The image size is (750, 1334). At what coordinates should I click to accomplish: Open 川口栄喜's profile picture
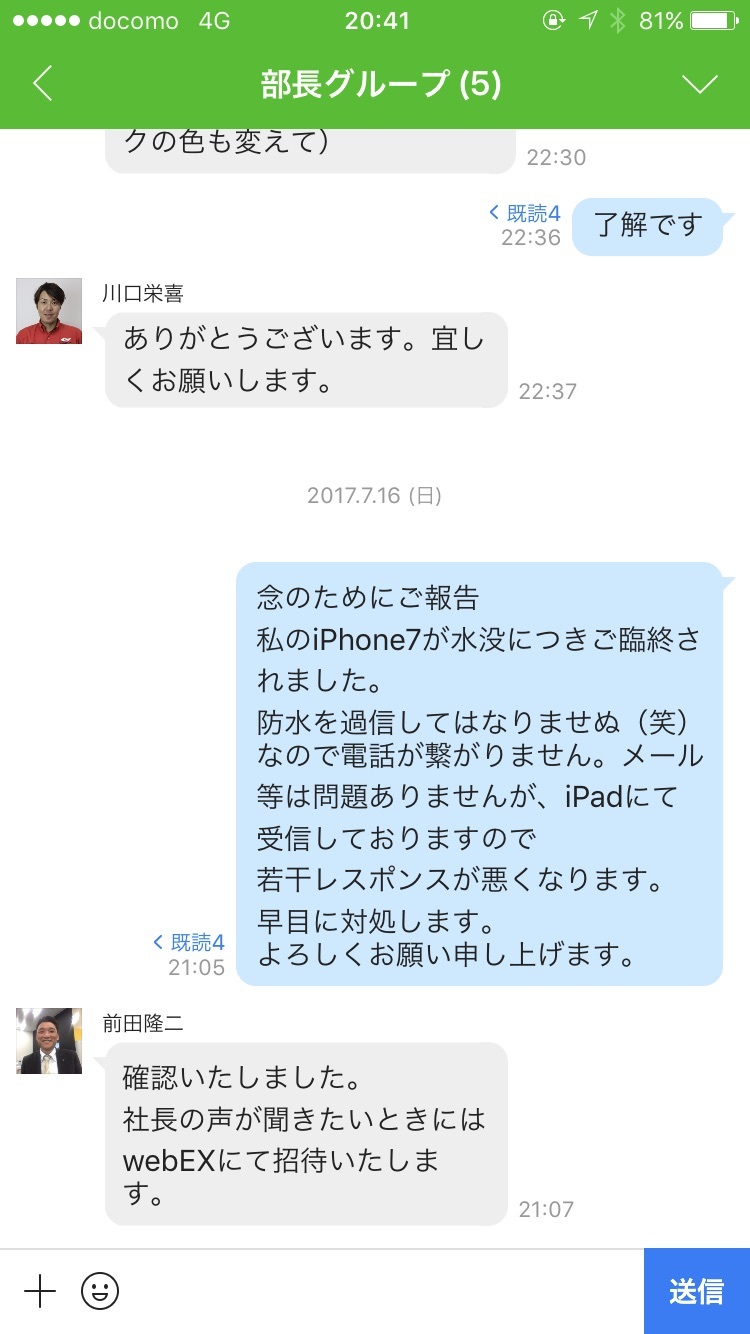pyautogui.click(x=49, y=311)
